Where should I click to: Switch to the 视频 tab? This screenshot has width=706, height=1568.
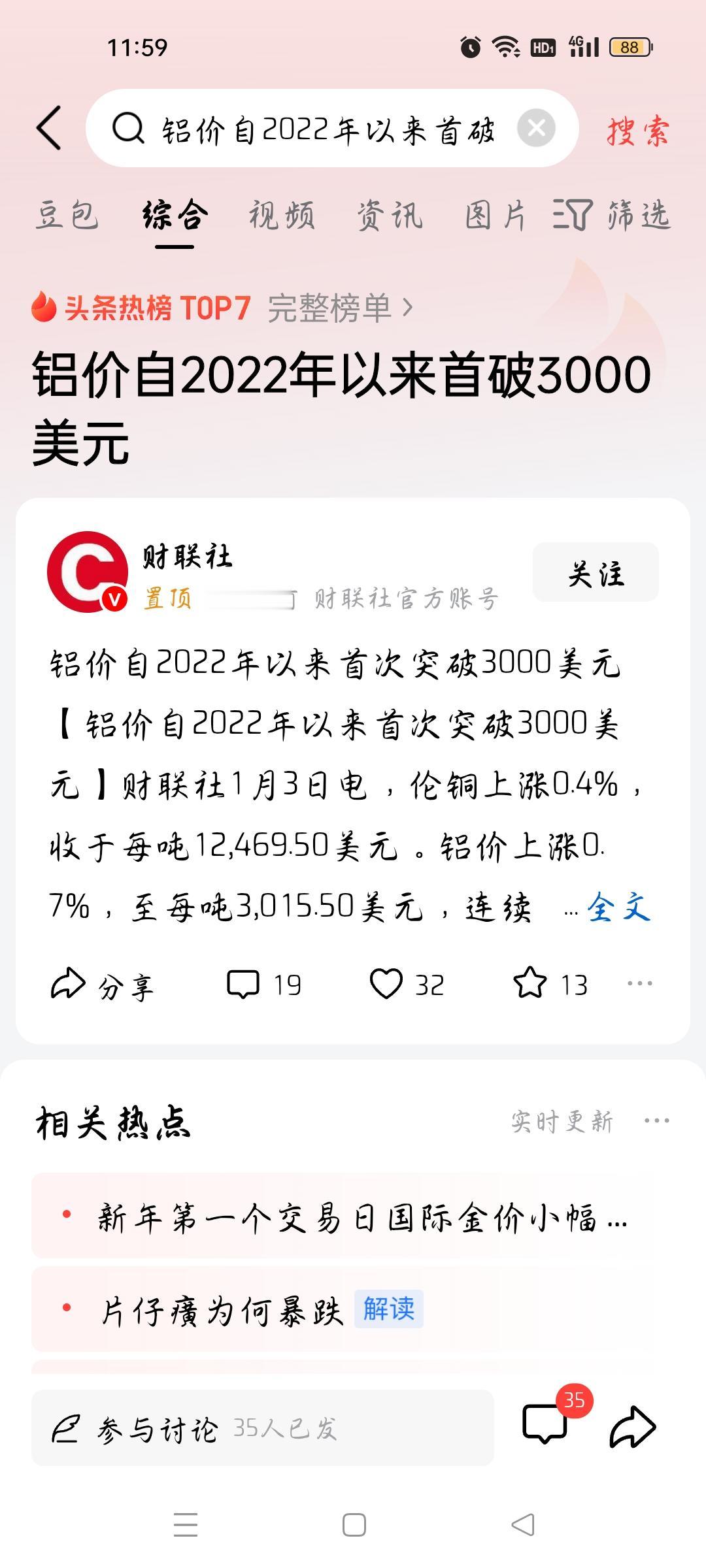point(280,217)
